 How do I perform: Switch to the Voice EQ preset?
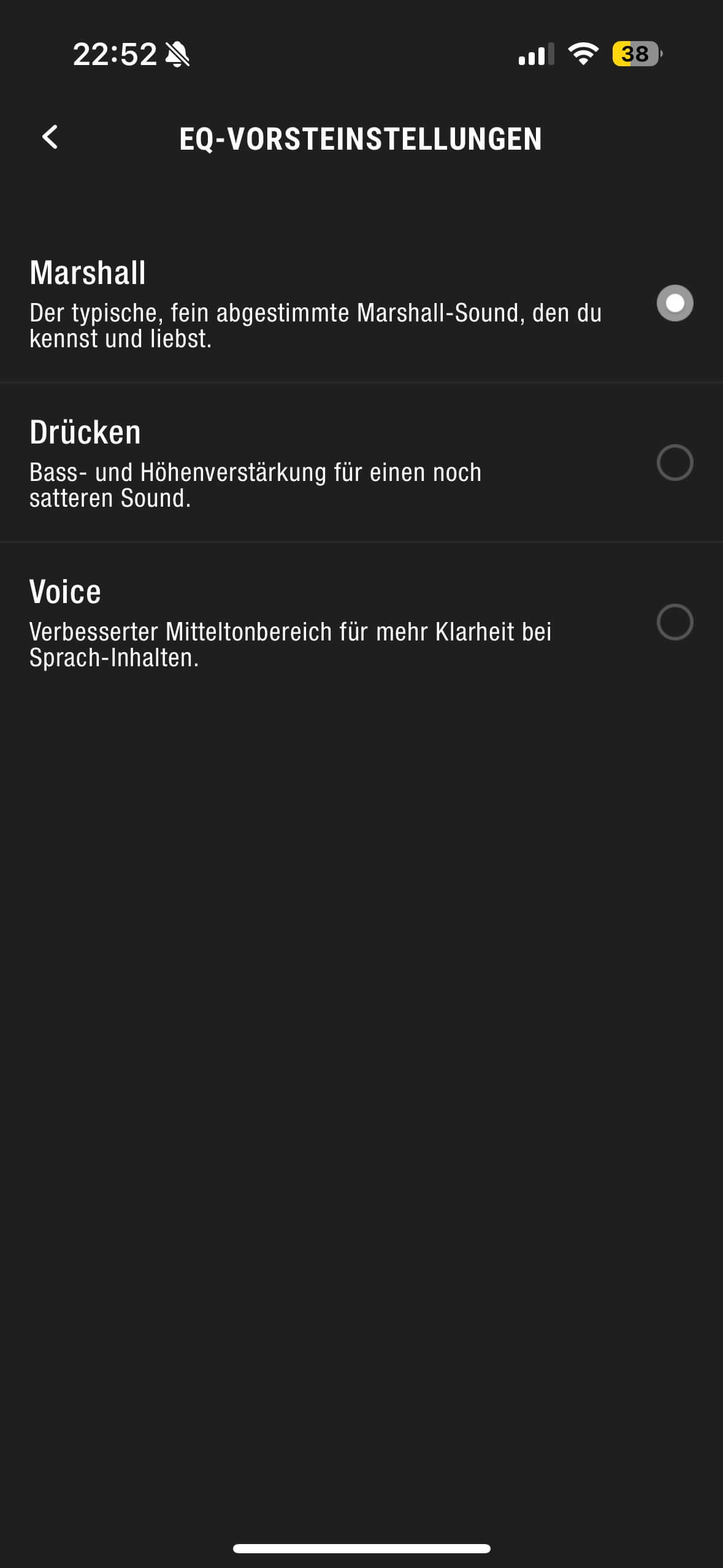coord(675,622)
